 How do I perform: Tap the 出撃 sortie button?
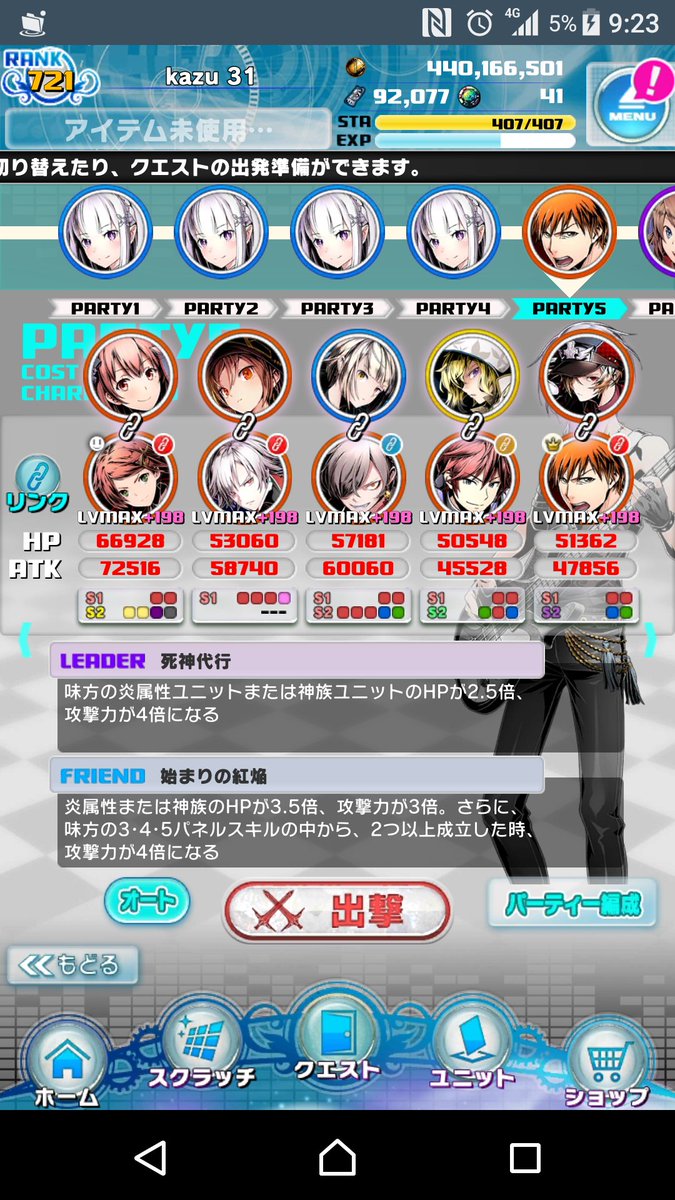click(337, 911)
